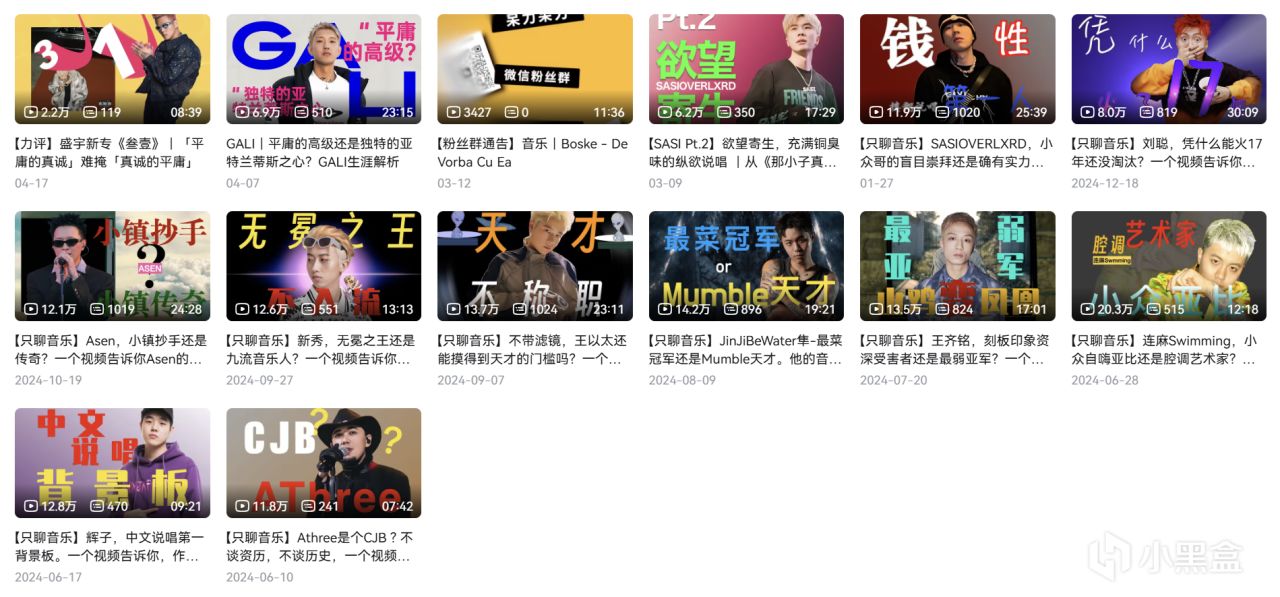The width and height of the screenshot is (1280, 597).
Task: Open the 辉子 中文说唱第一背景板 video
Action: coord(112,462)
